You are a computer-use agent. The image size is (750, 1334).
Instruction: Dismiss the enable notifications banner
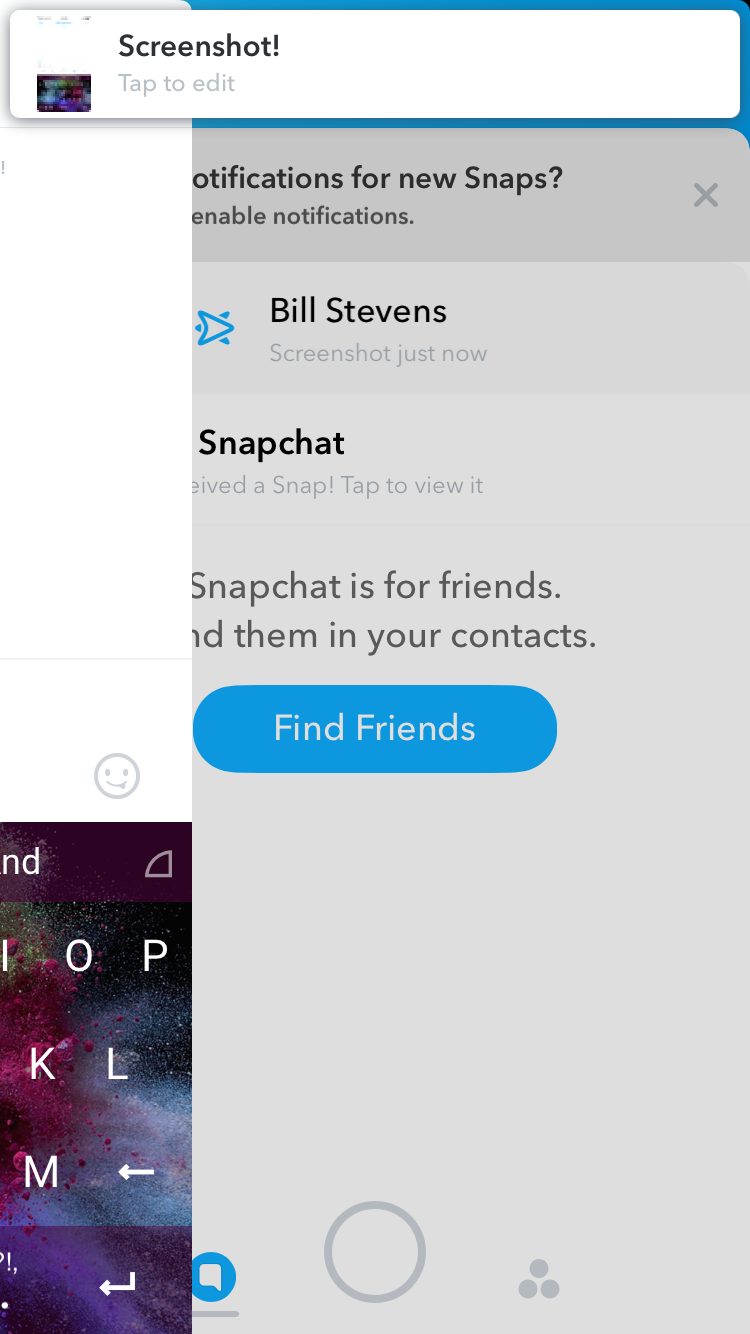(706, 195)
